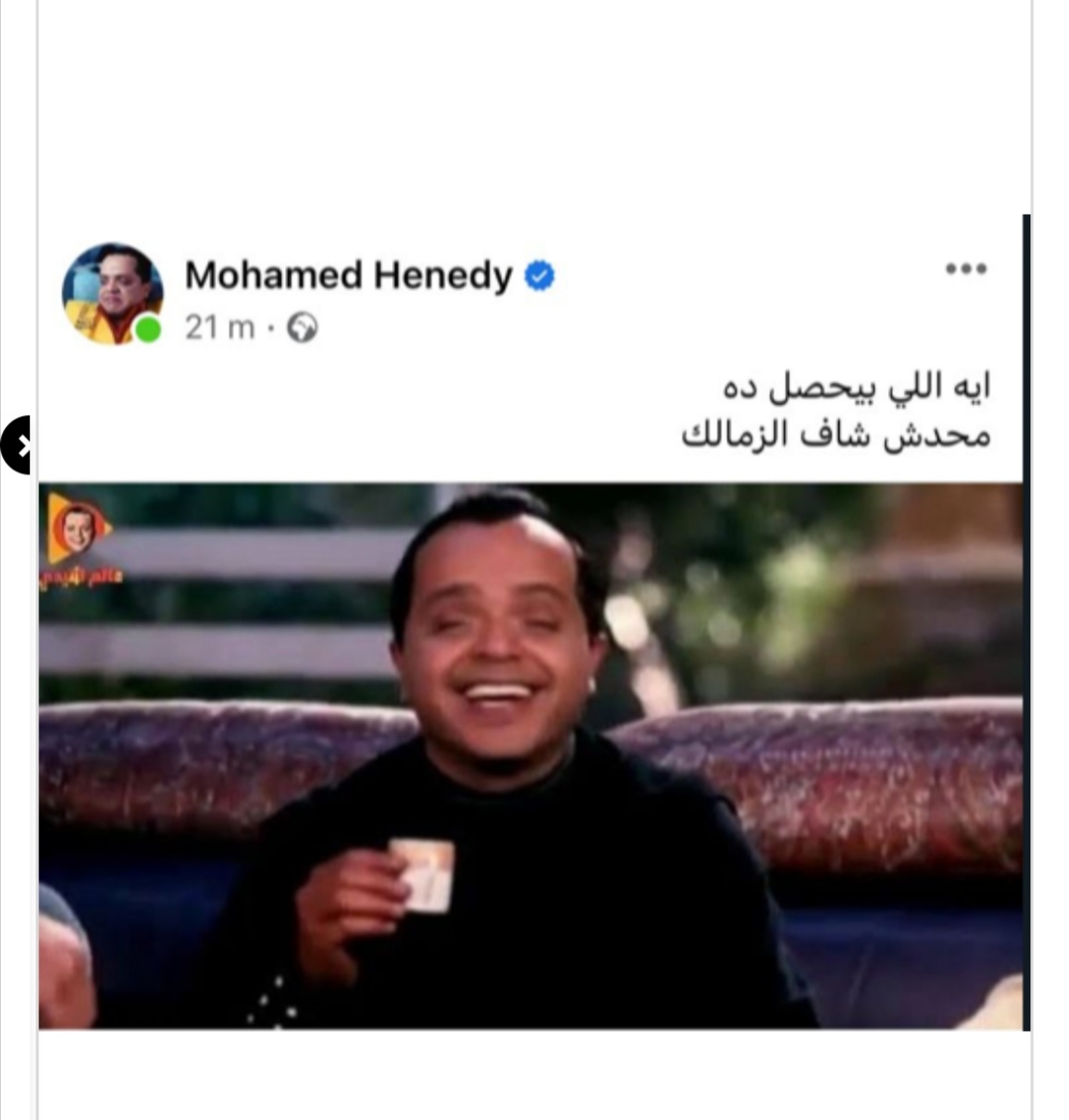Open the post's photo of the laughing man

point(531,755)
